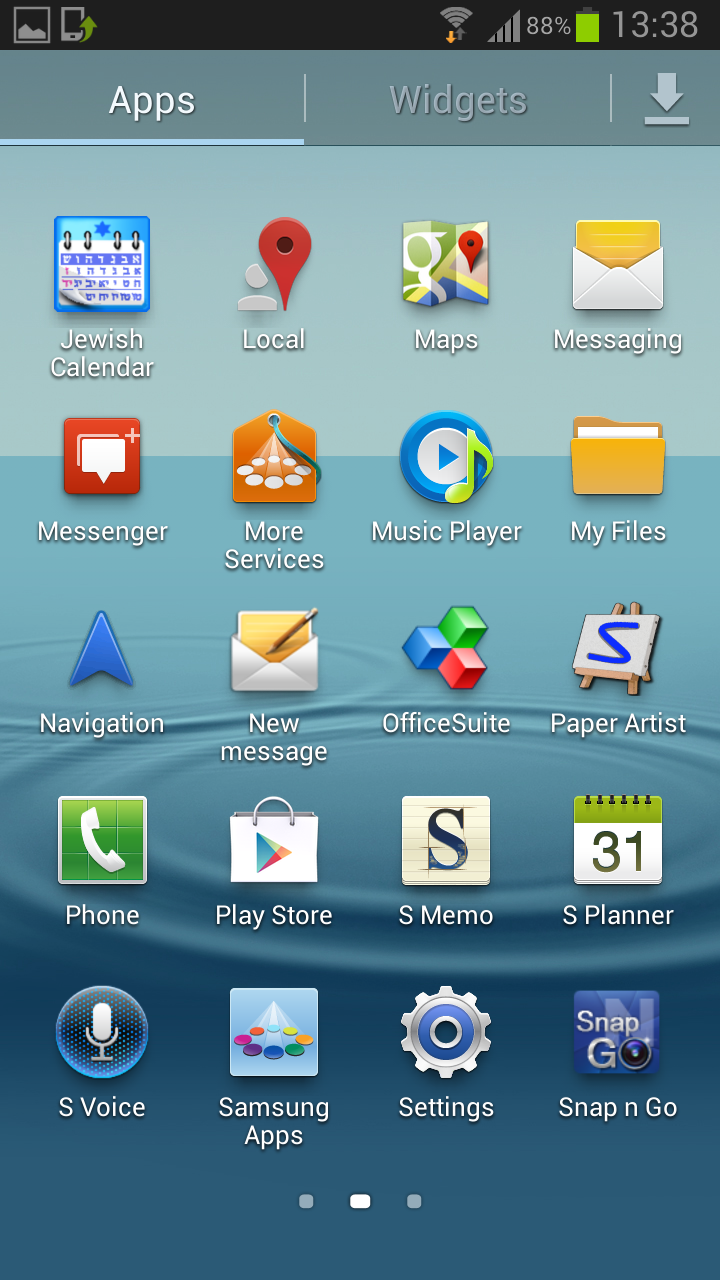Open the downloaded apps icon
The width and height of the screenshot is (720, 1280).
[666, 100]
